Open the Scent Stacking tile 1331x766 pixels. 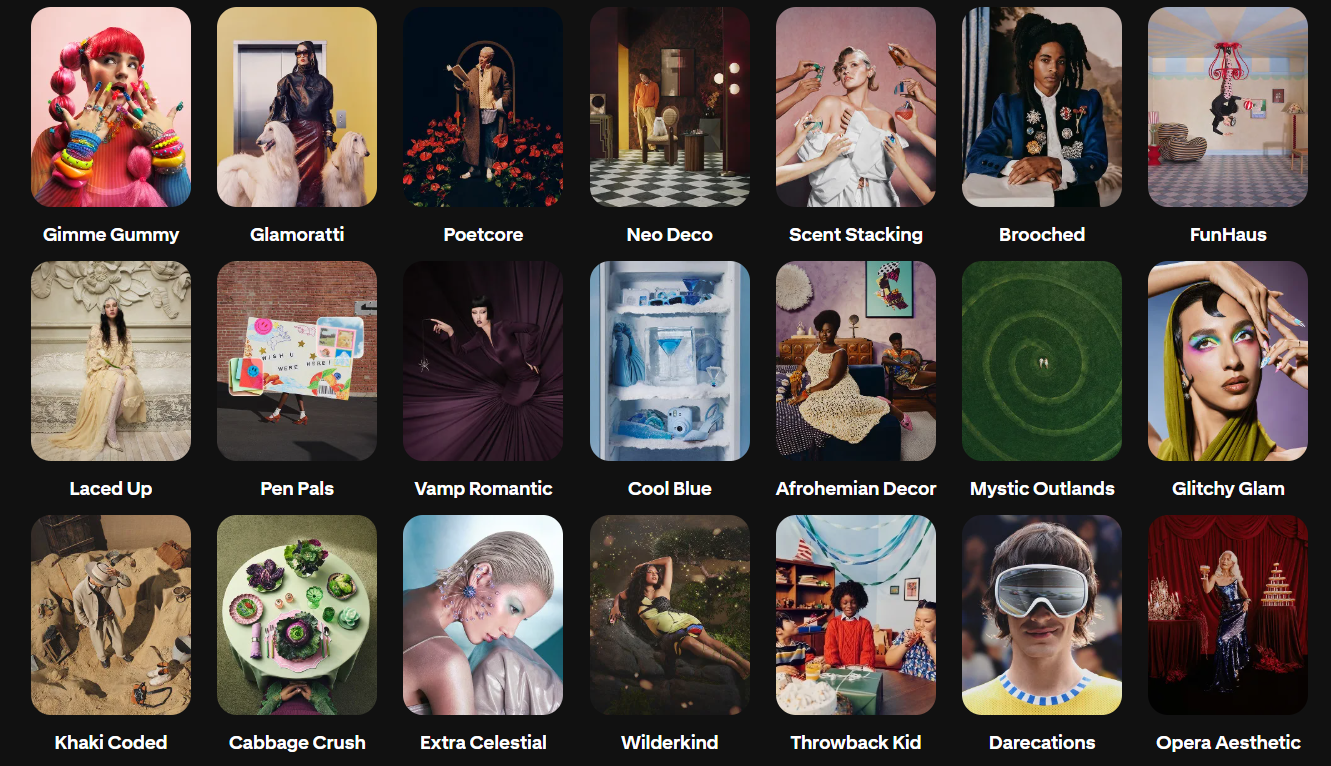[x=856, y=107]
